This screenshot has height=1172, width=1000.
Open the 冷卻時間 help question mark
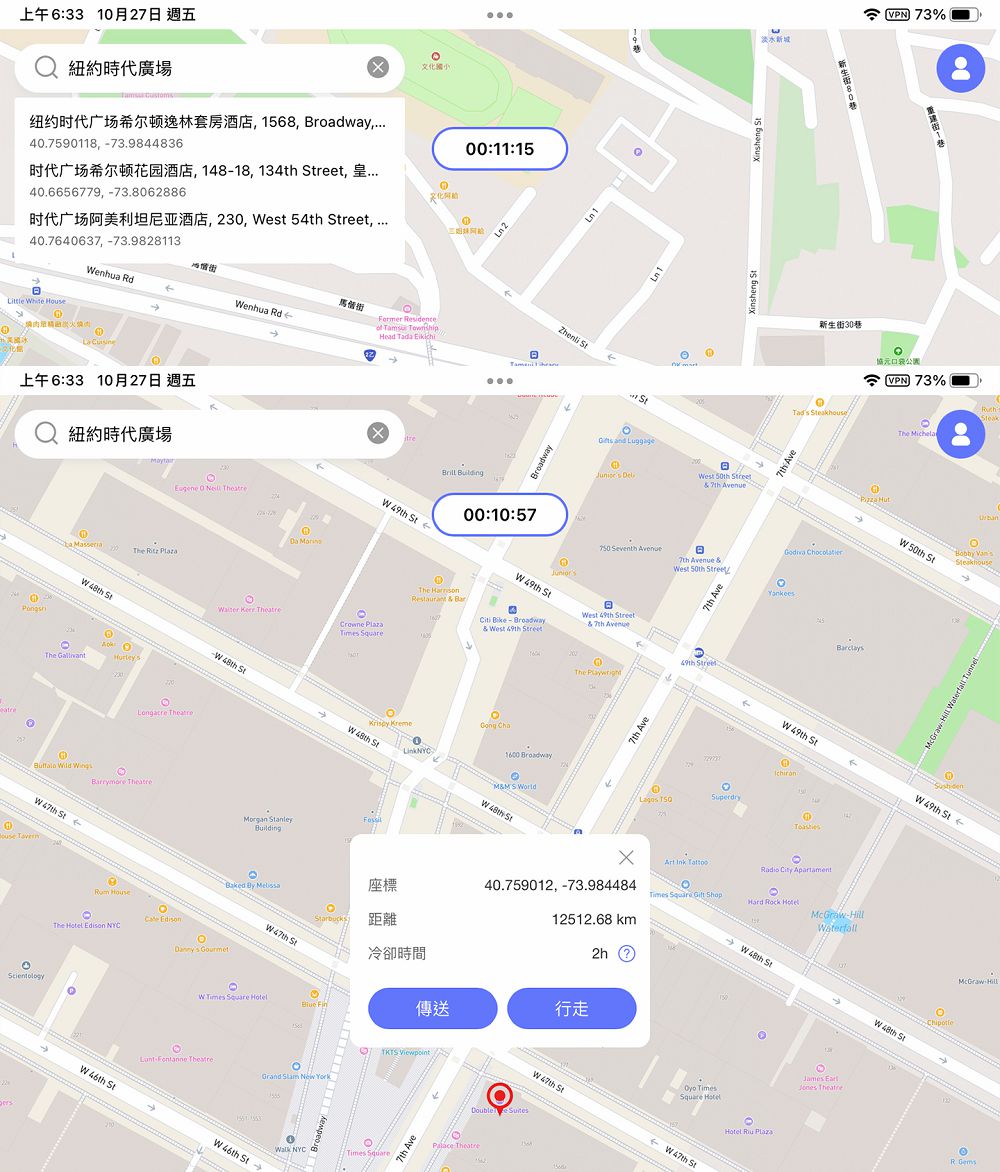[x=626, y=953]
